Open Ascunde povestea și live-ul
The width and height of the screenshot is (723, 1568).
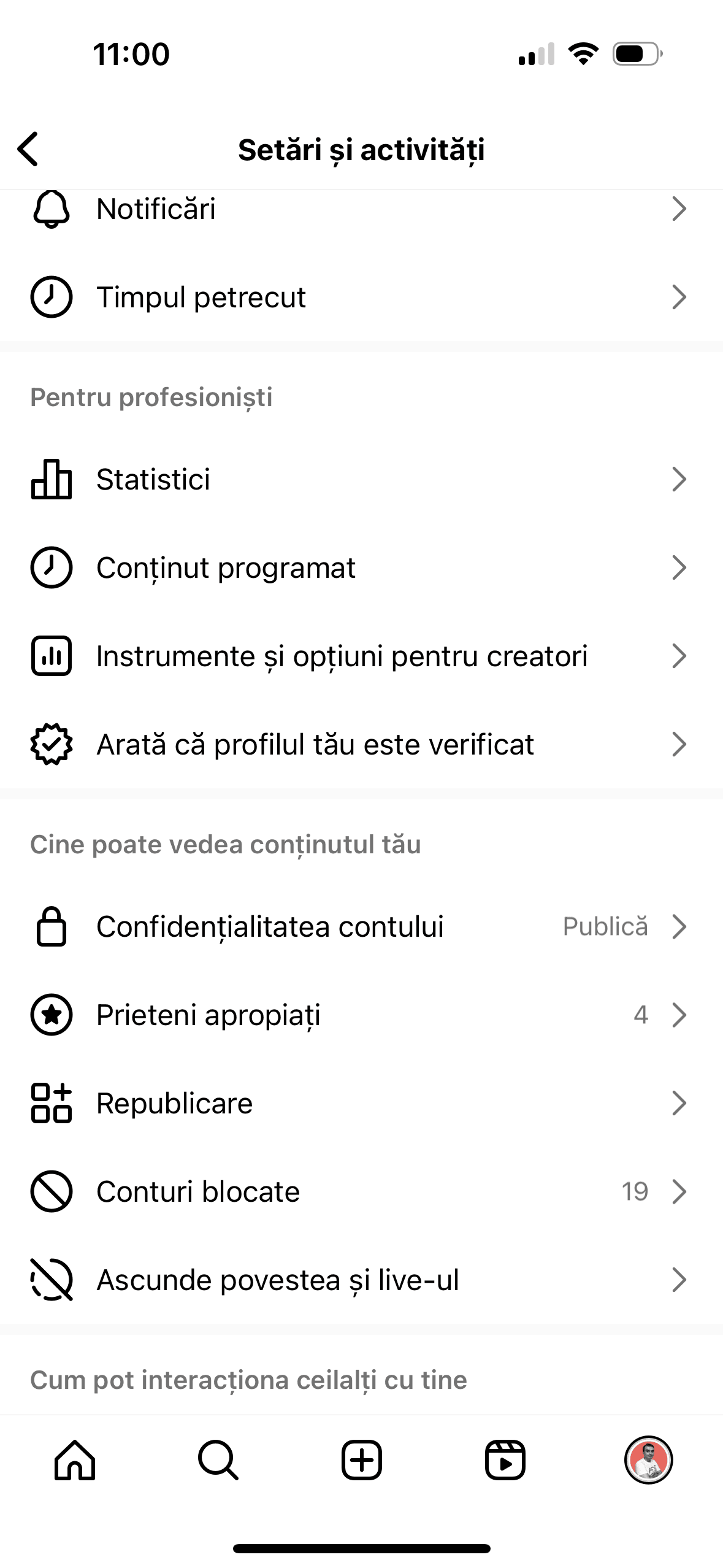(361, 1280)
